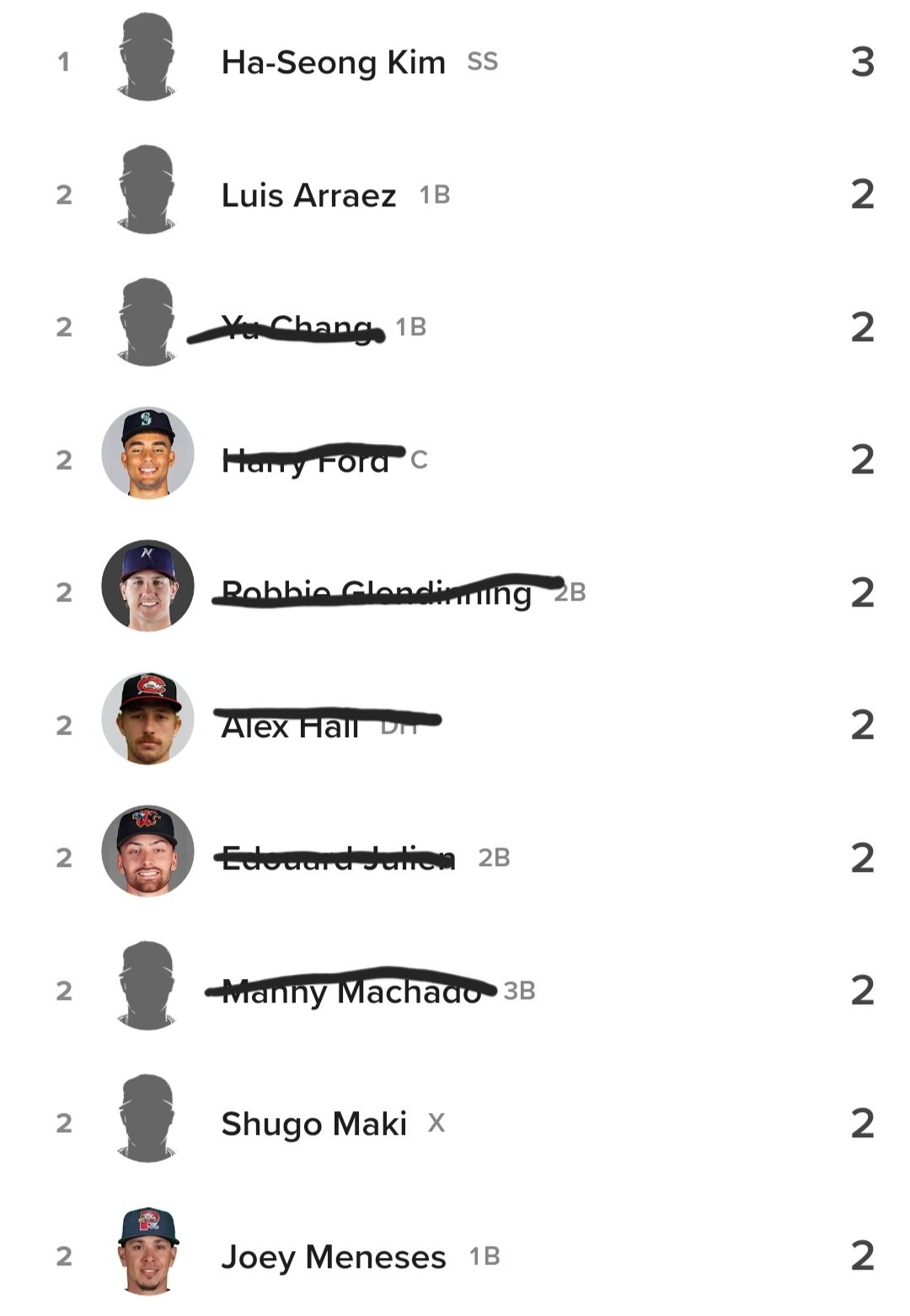910x1316 pixels.
Task: Select the Yu Chang row
Action: pos(297,328)
